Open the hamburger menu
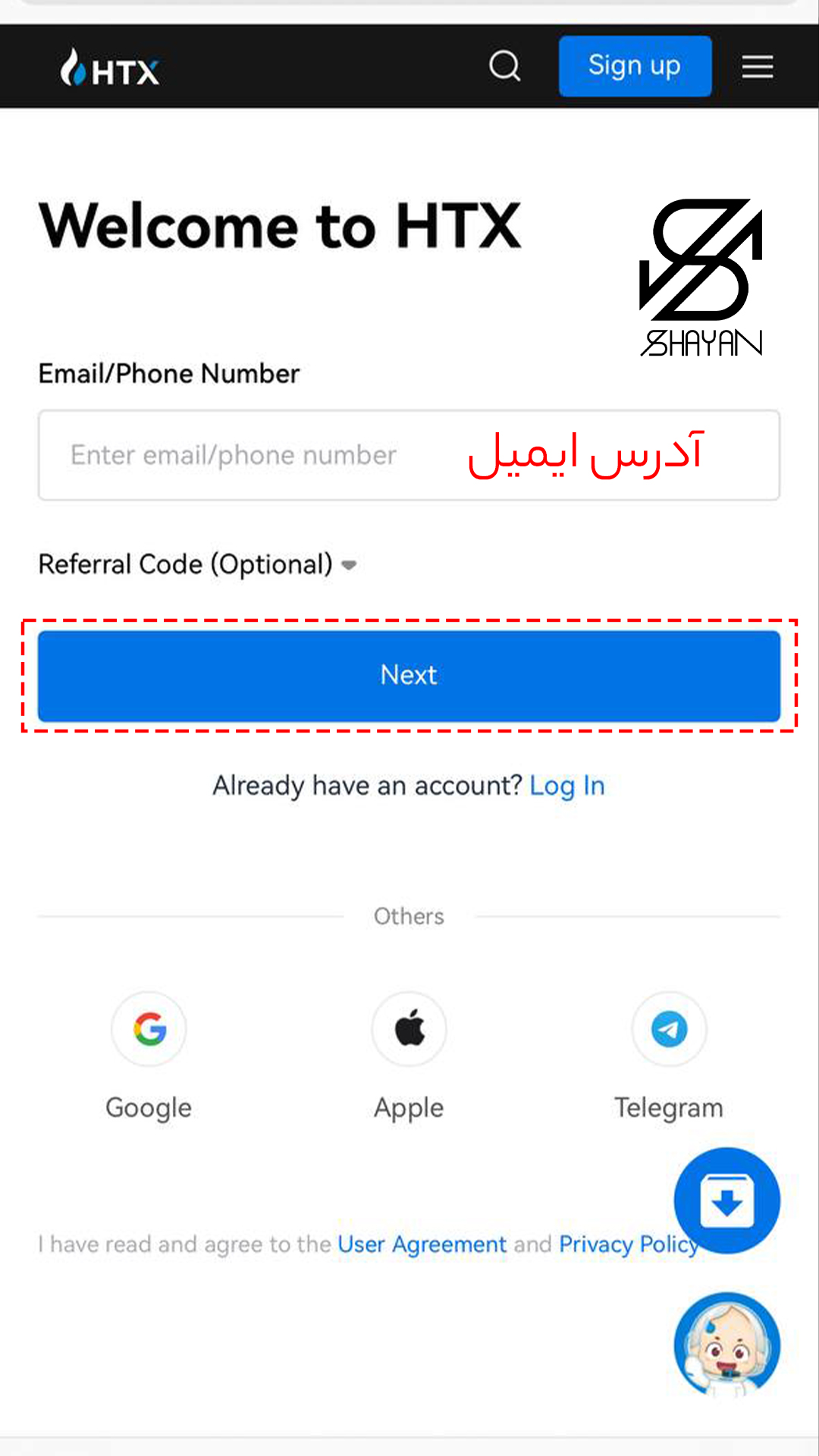 757,67
